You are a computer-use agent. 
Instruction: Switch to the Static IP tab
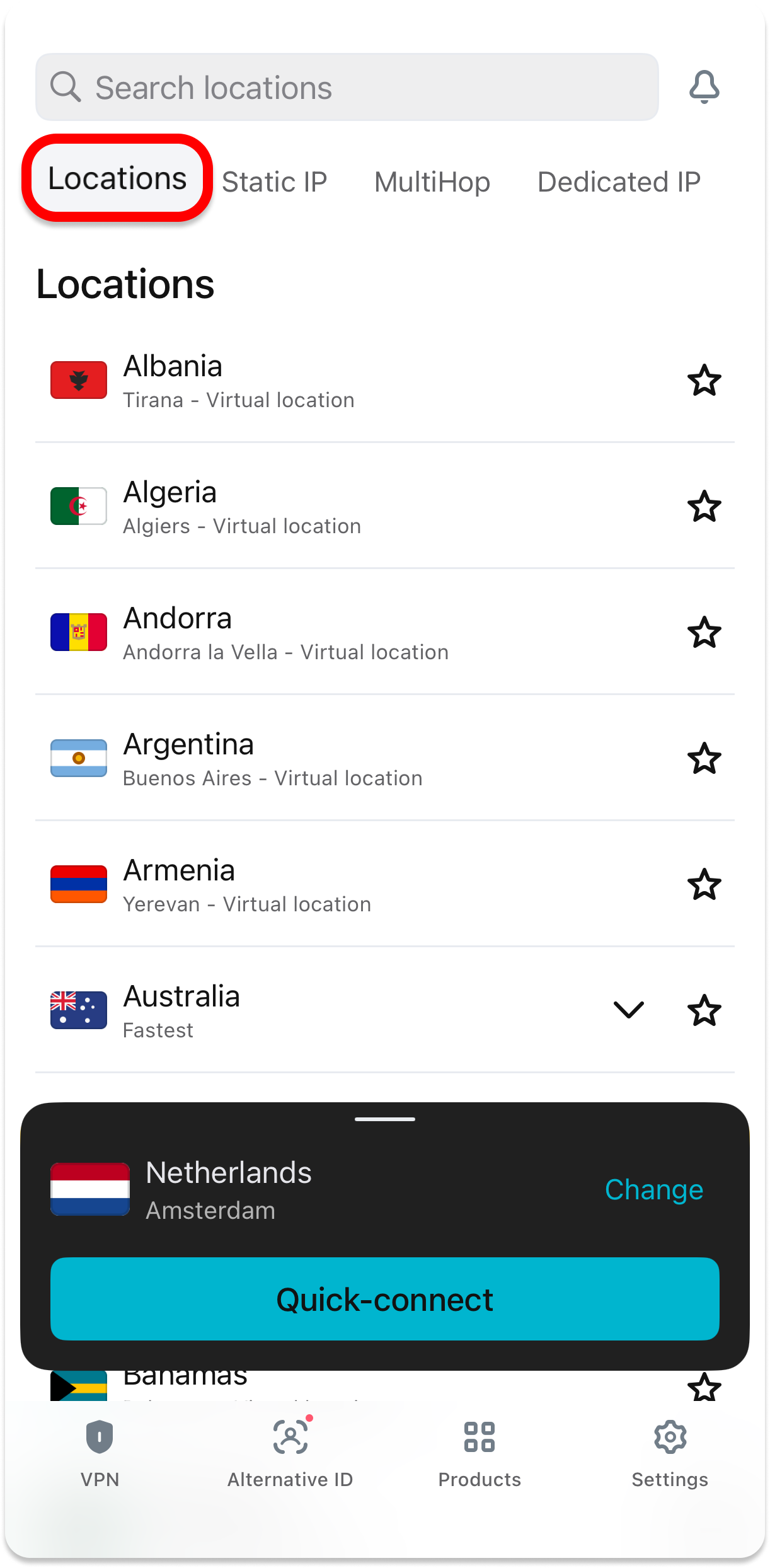coord(274,182)
